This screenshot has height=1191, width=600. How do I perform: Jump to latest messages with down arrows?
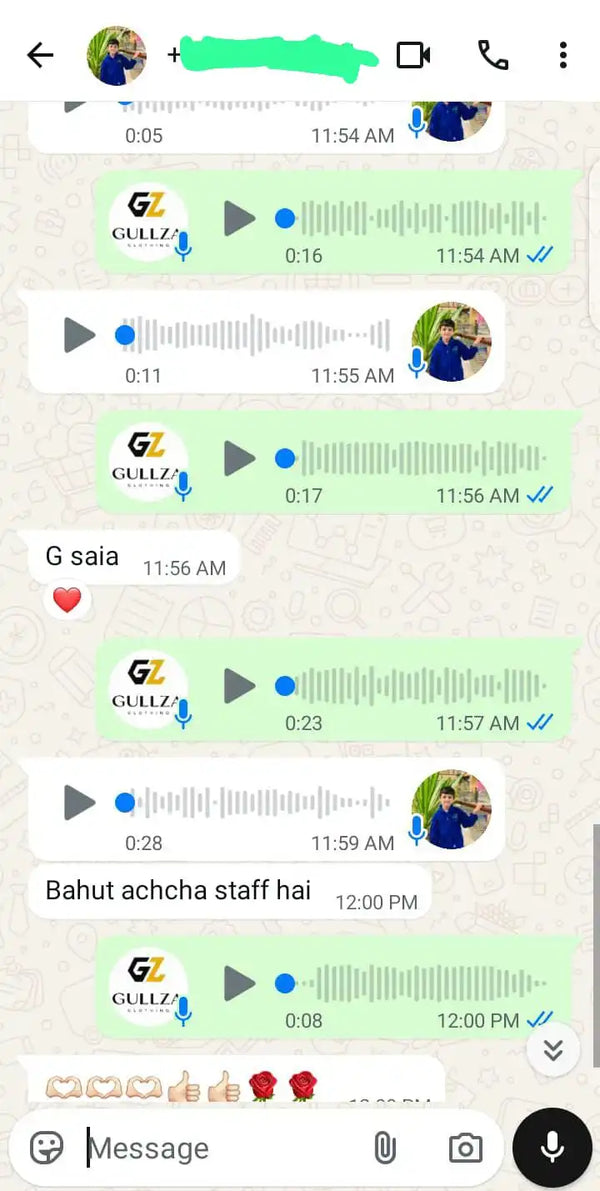click(553, 1050)
